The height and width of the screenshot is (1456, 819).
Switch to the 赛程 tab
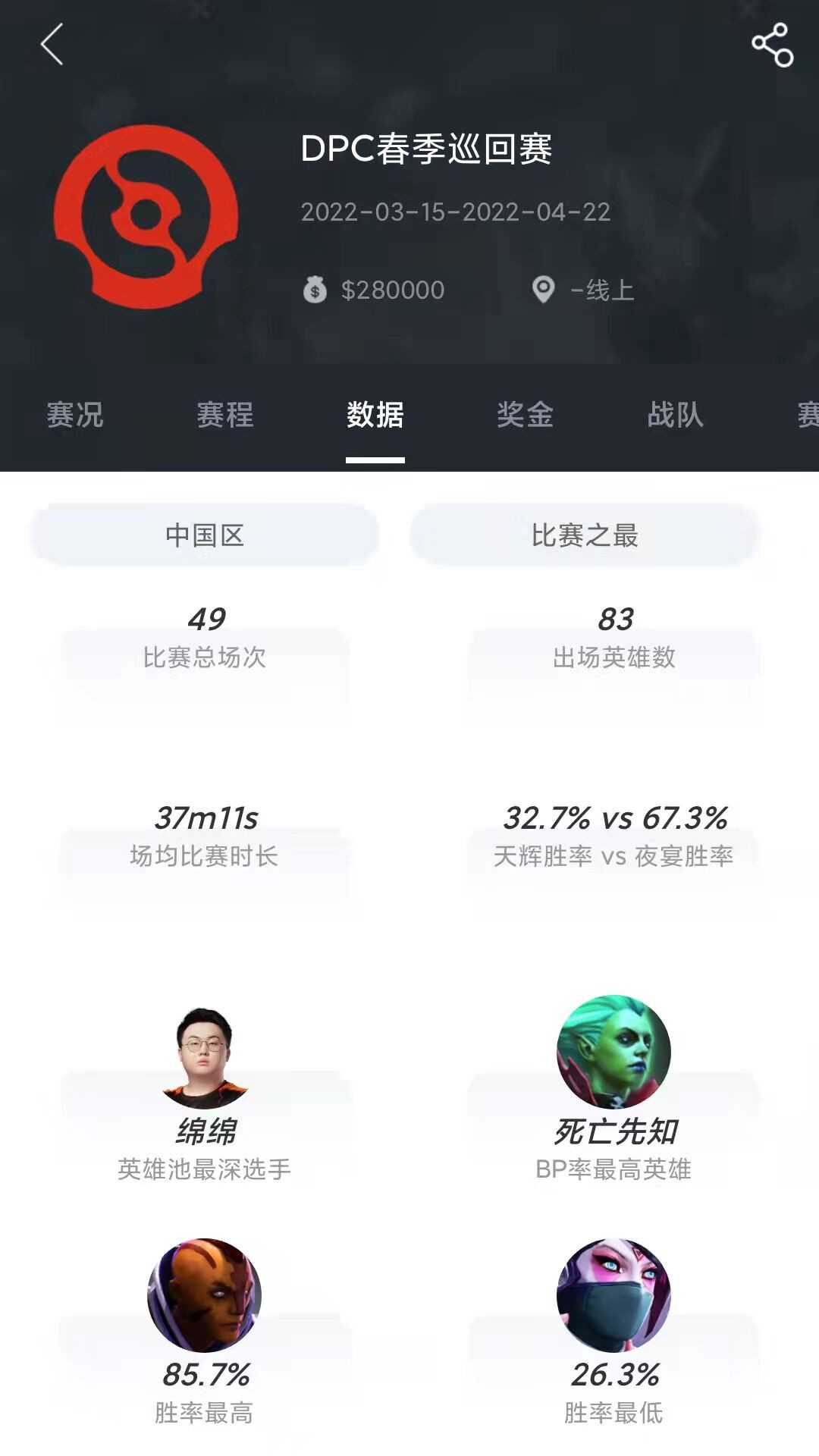coord(224,416)
